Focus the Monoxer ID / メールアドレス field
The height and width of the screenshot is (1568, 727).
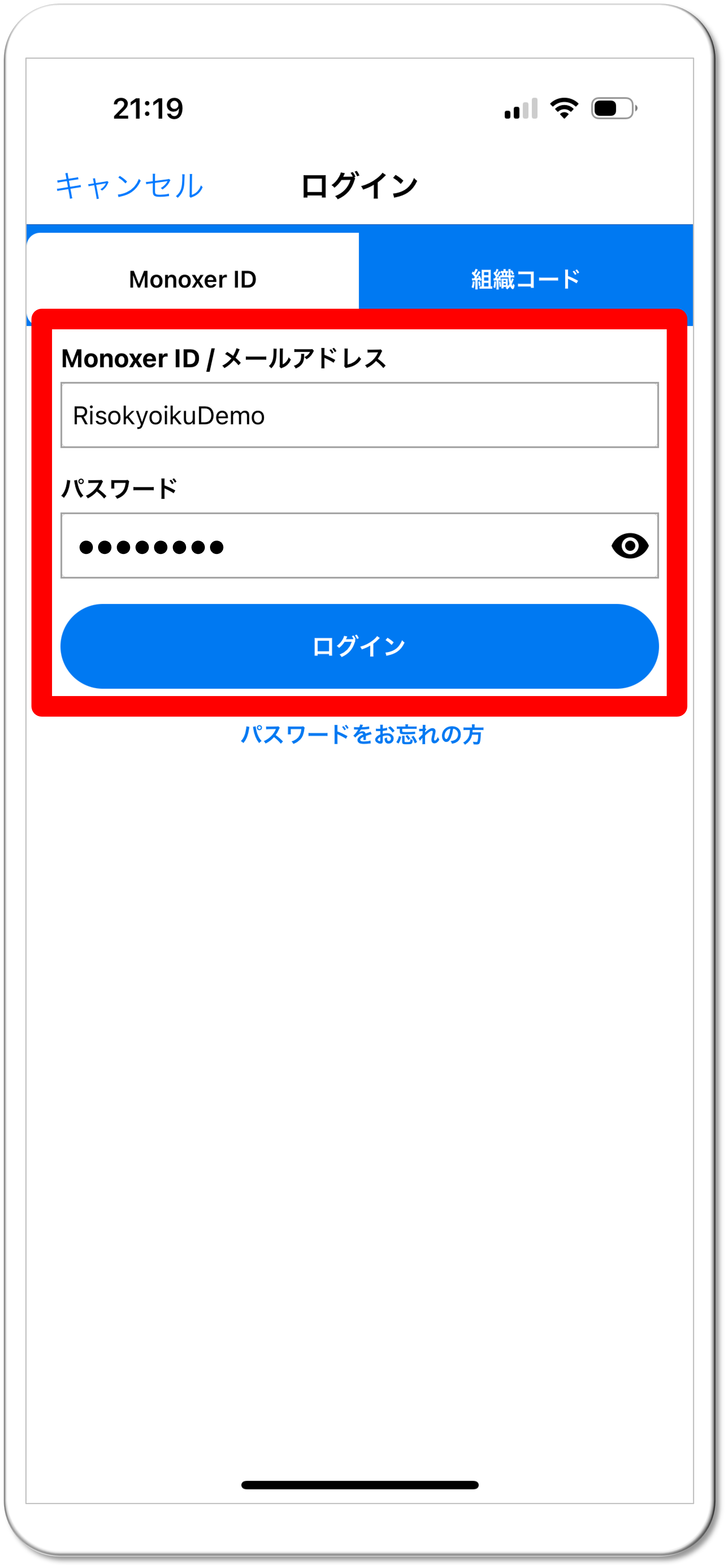point(359,415)
